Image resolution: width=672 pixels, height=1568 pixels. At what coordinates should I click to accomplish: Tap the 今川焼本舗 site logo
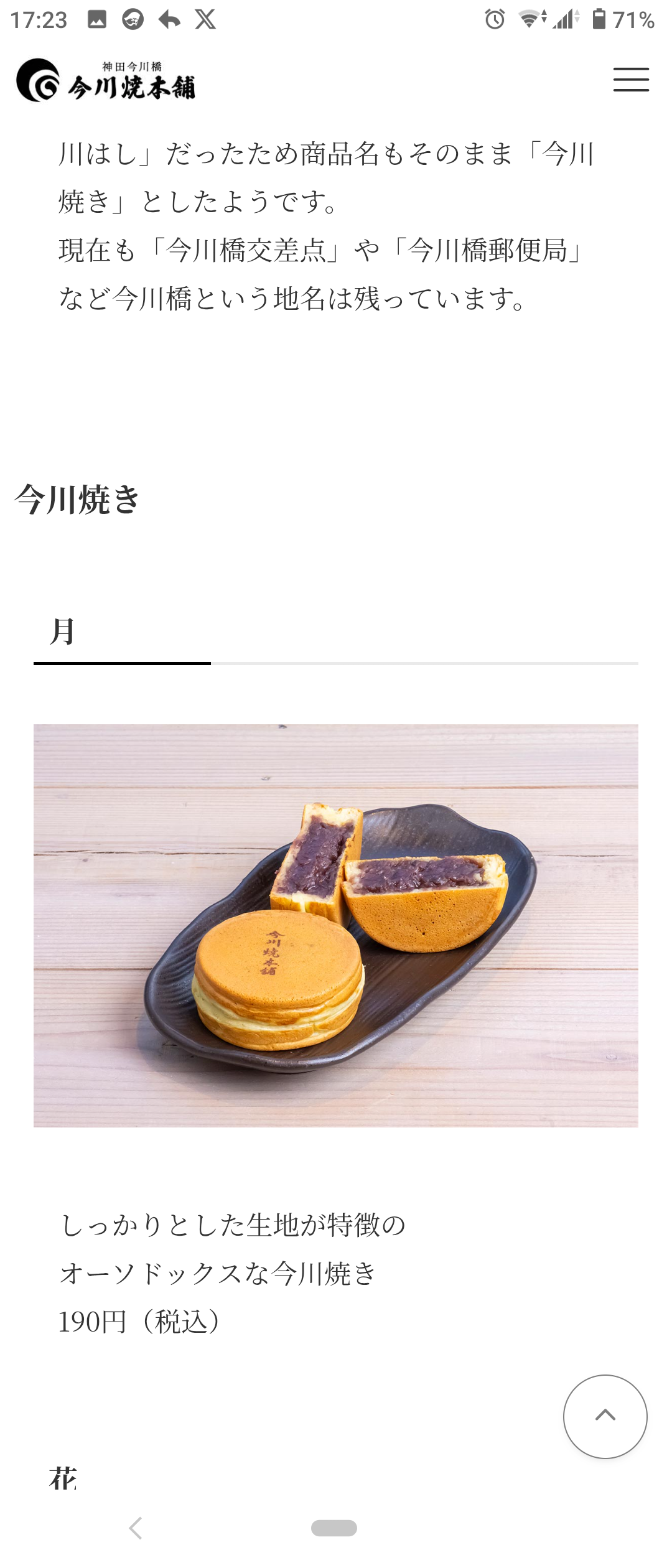106,81
